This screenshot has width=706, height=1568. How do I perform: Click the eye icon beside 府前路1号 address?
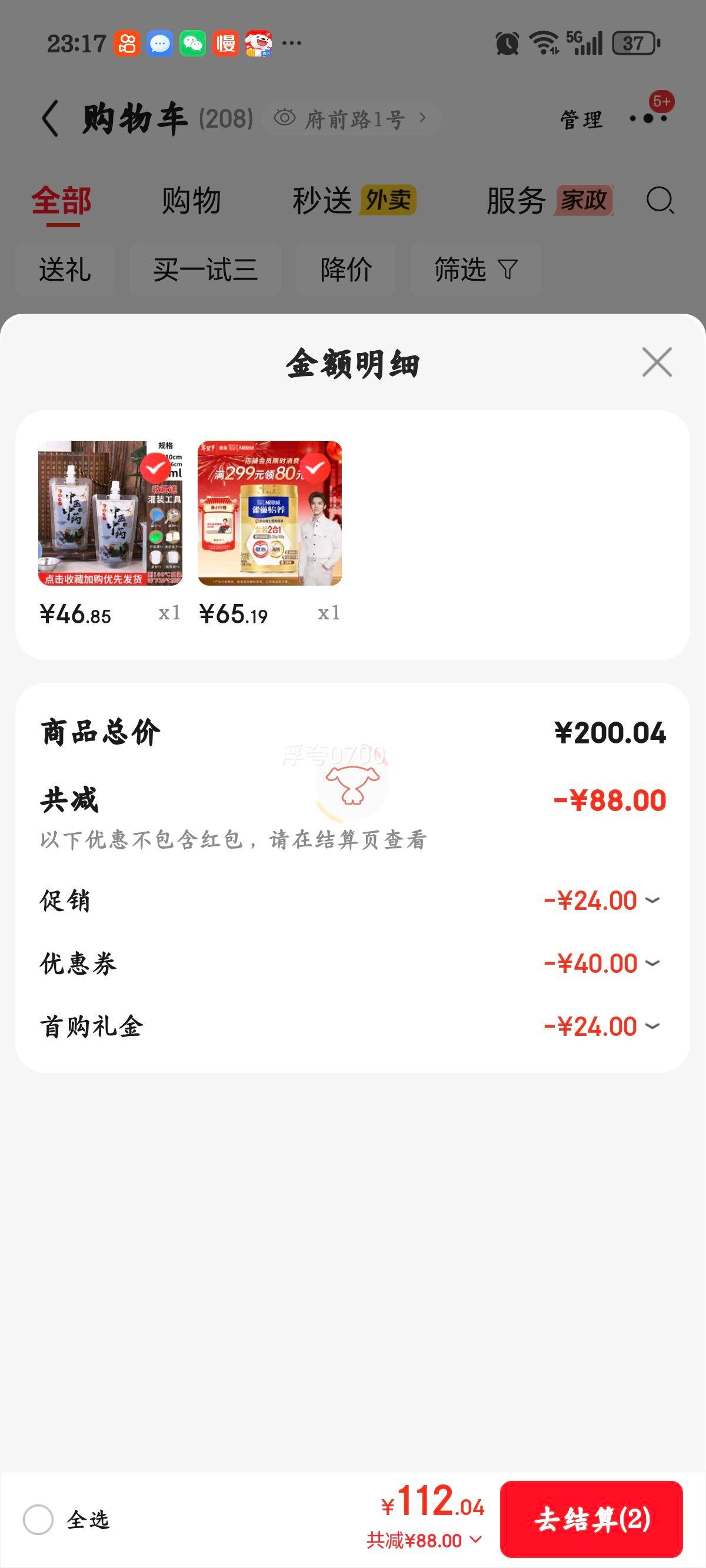(x=285, y=117)
